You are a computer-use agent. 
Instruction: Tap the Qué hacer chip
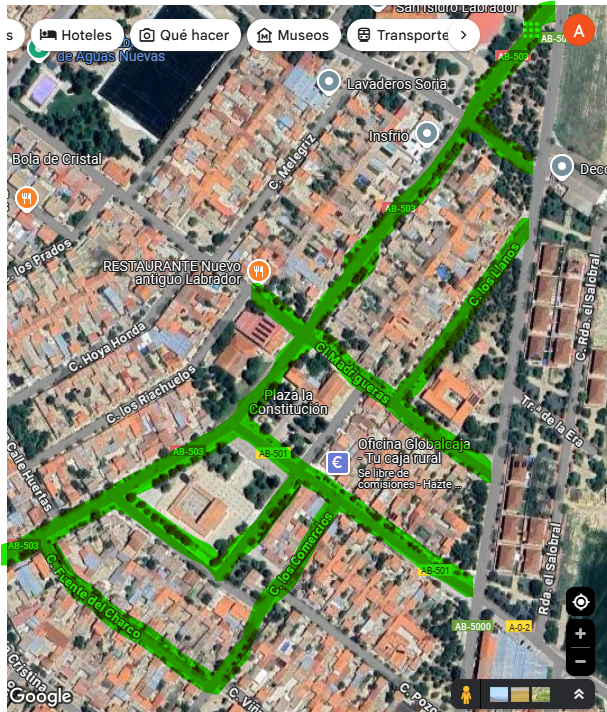pyautogui.click(x=185, y=35)
